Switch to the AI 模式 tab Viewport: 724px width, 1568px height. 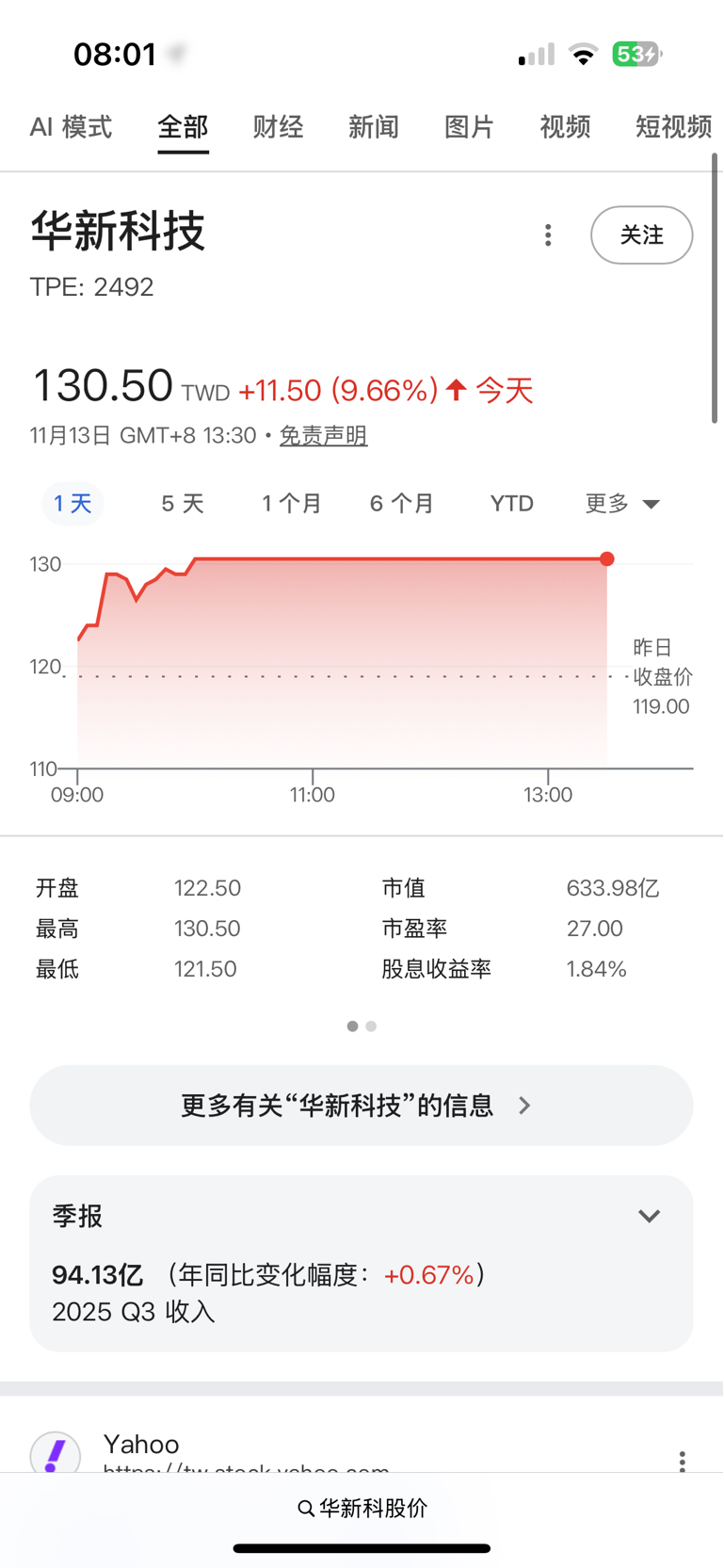click(x=71, y=127)
